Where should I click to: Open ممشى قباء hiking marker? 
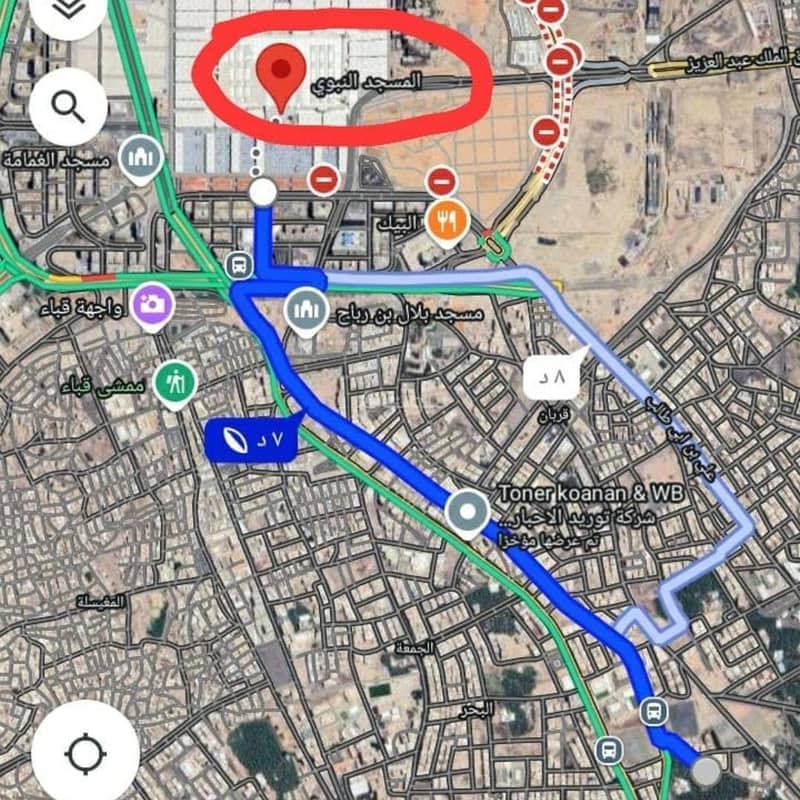click(x=175, y=382)
